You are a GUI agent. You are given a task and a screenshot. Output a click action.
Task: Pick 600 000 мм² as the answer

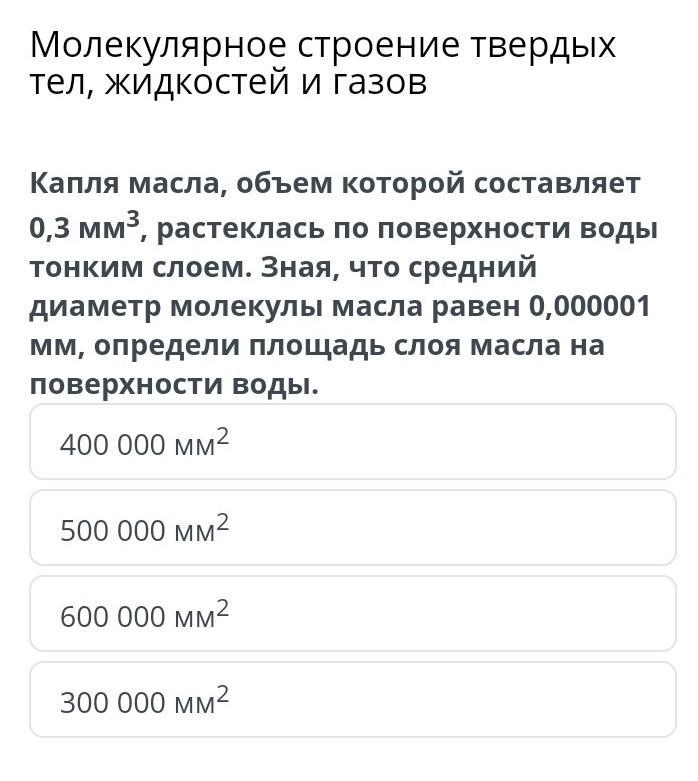352,614
